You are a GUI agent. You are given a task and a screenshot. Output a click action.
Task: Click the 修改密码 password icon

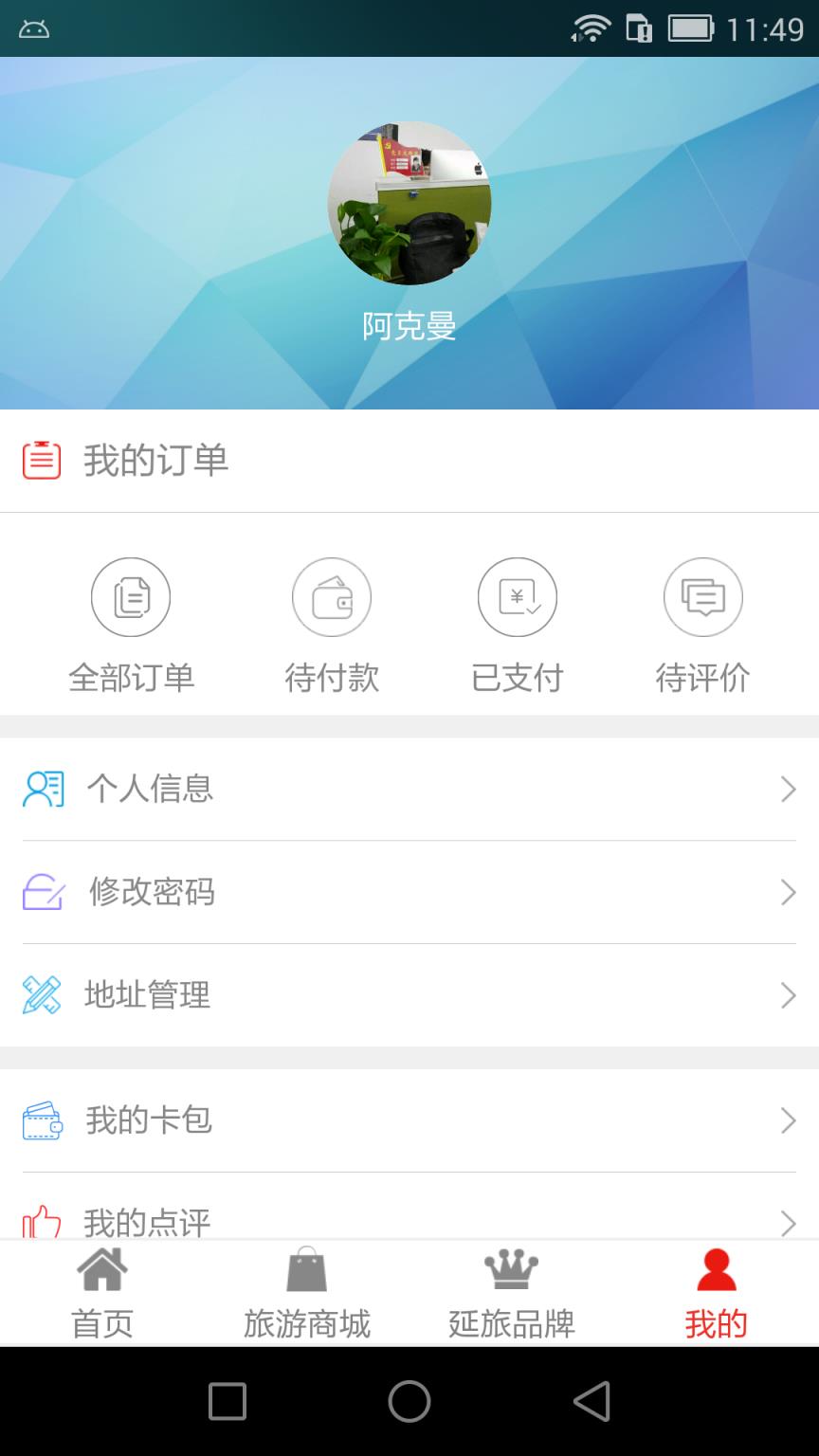point(42,892)
